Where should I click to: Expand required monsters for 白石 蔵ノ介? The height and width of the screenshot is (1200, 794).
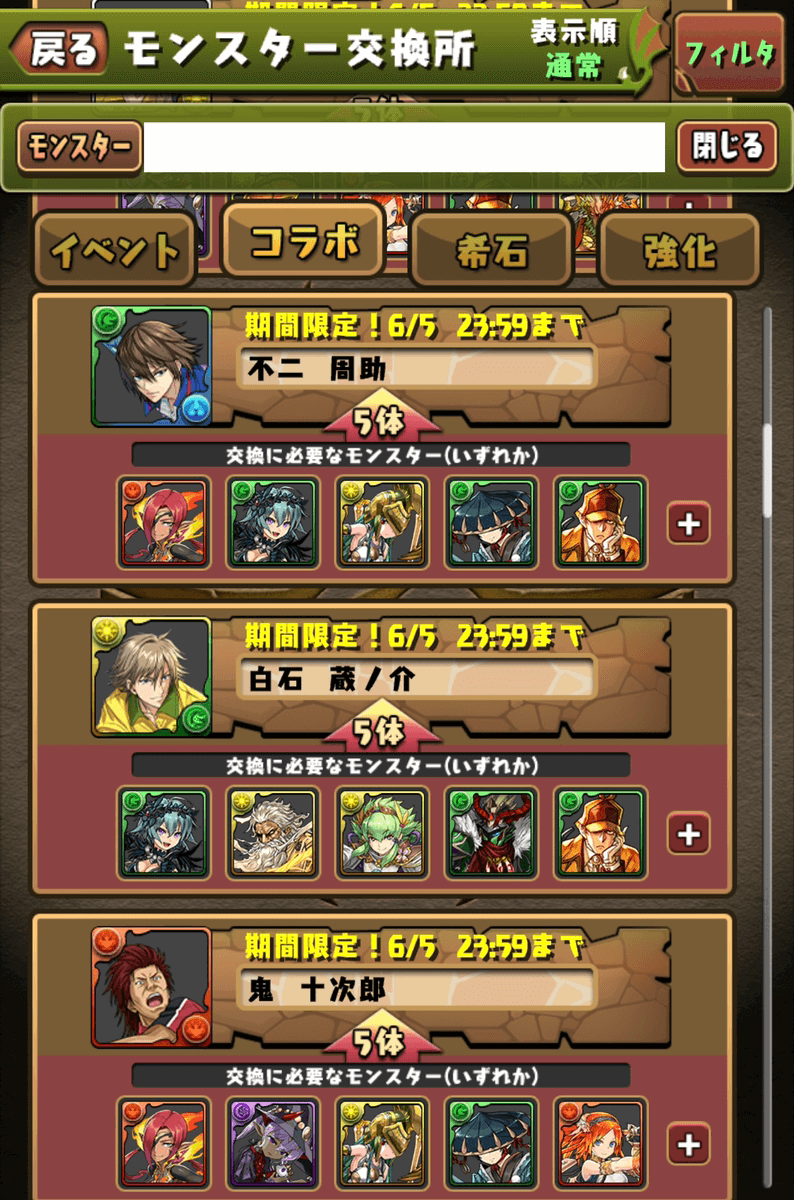[688, 833]
